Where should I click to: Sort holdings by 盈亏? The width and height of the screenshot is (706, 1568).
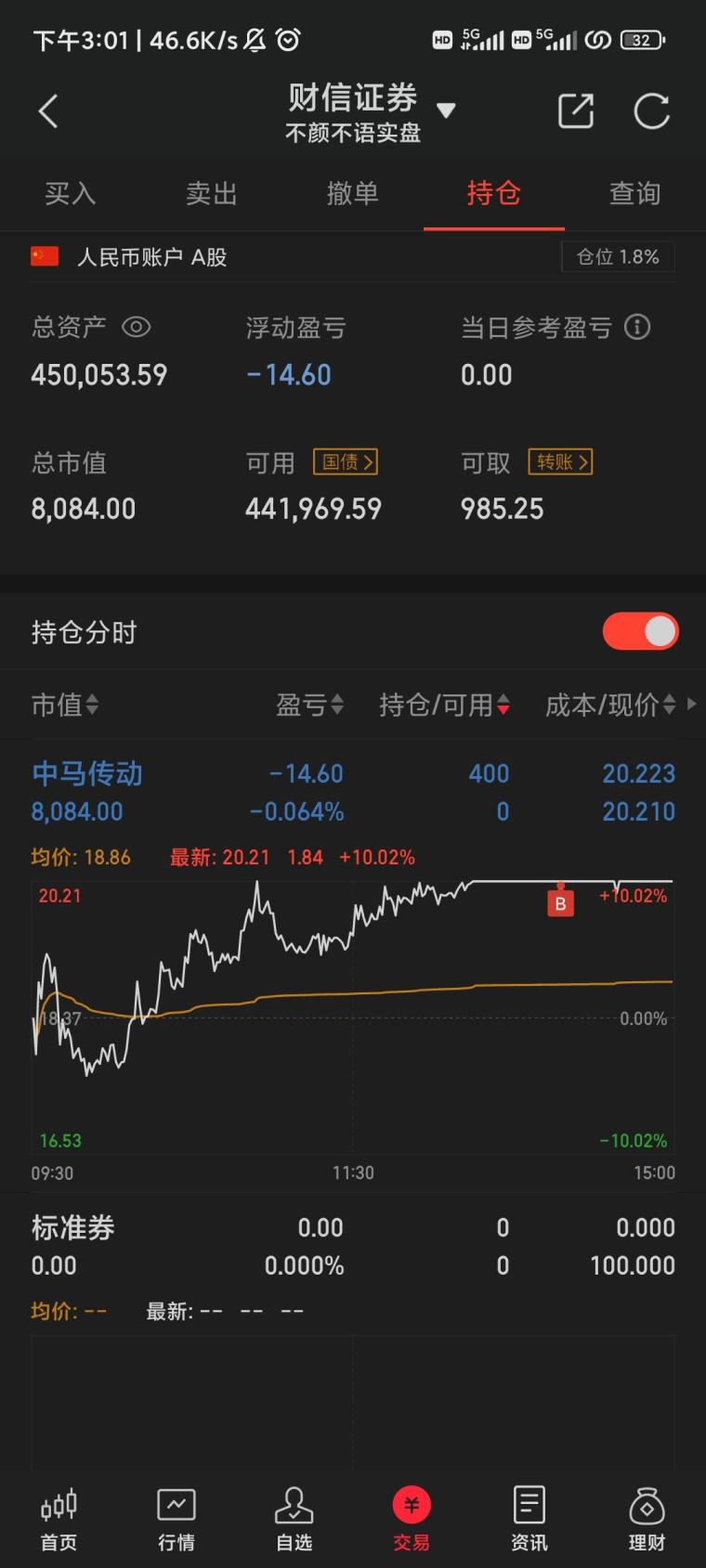coord(309,706)
